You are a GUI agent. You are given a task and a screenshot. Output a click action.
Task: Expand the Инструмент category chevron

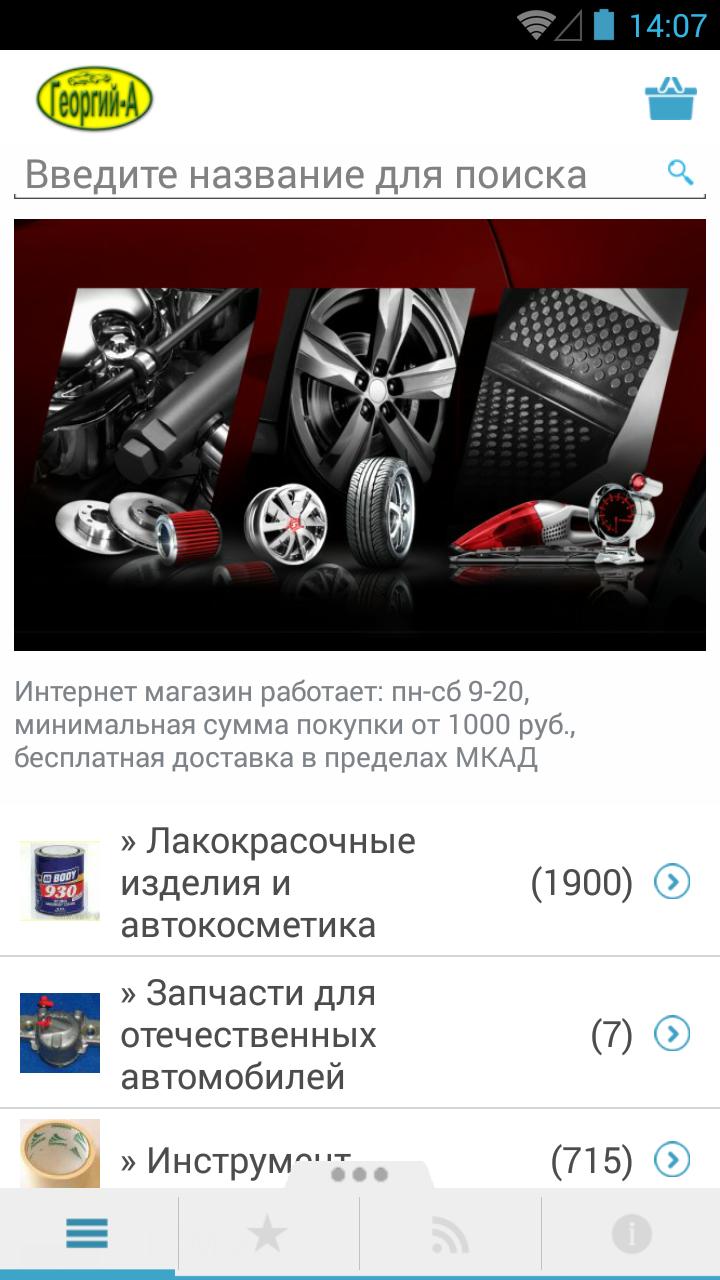coord(670,1159)
